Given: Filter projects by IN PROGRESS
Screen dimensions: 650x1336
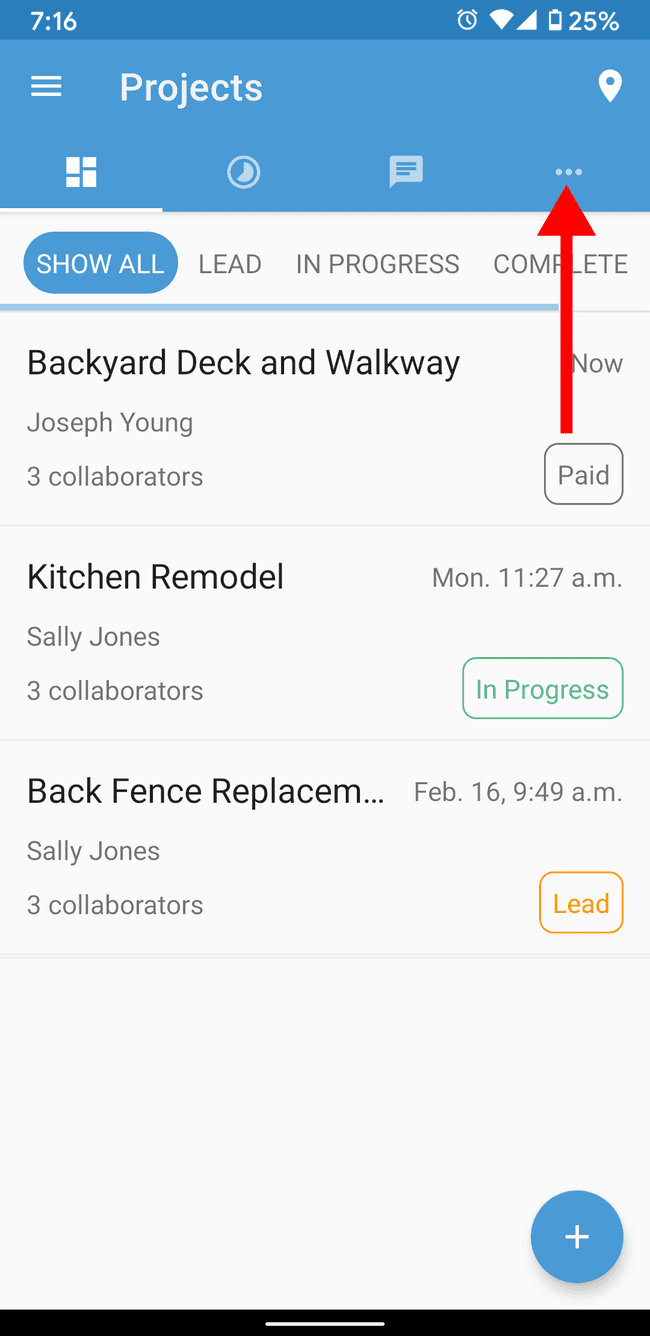Looking at the screenshot, I should [x=378, y=263].
